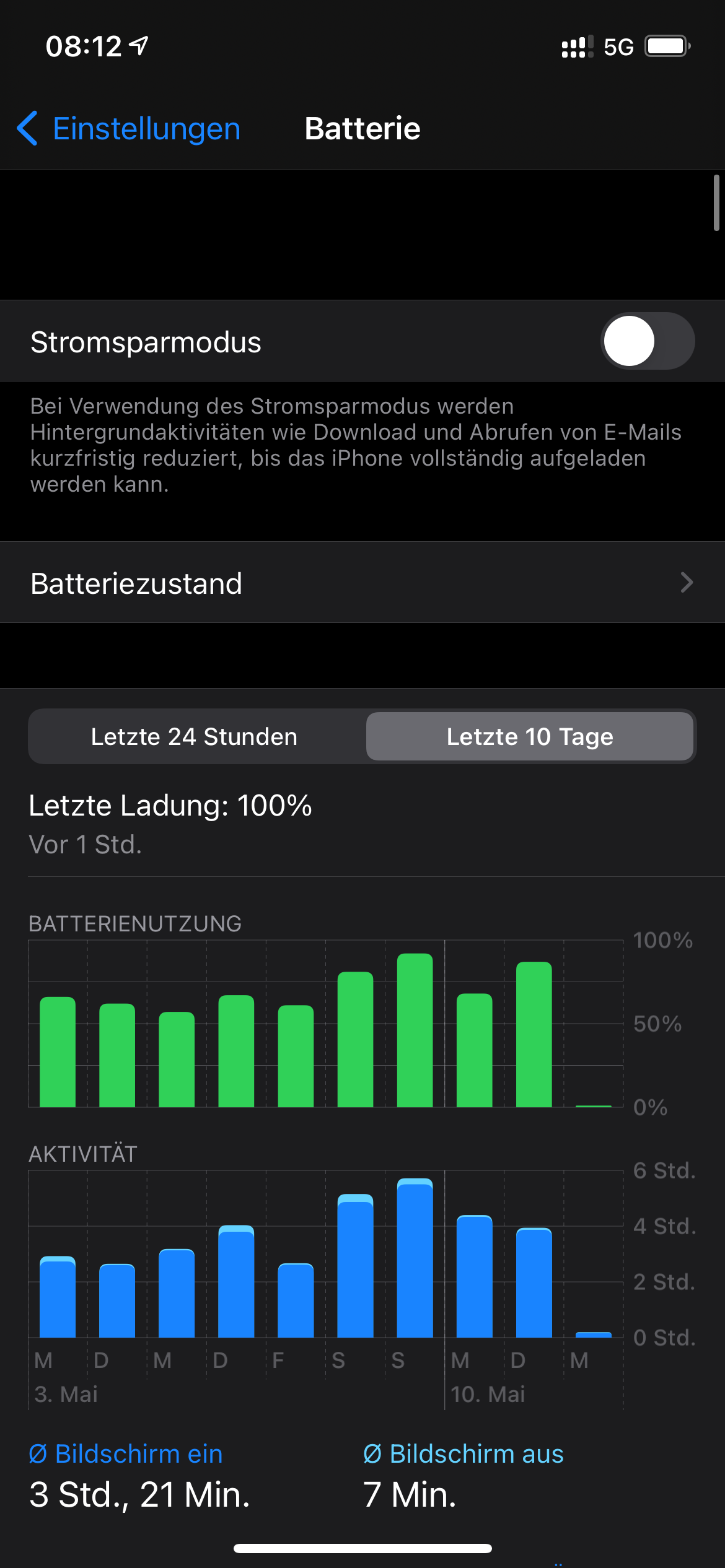725x1568 pixels.
Task: Tap the 5G network indicator
Action: pos(618,46)
